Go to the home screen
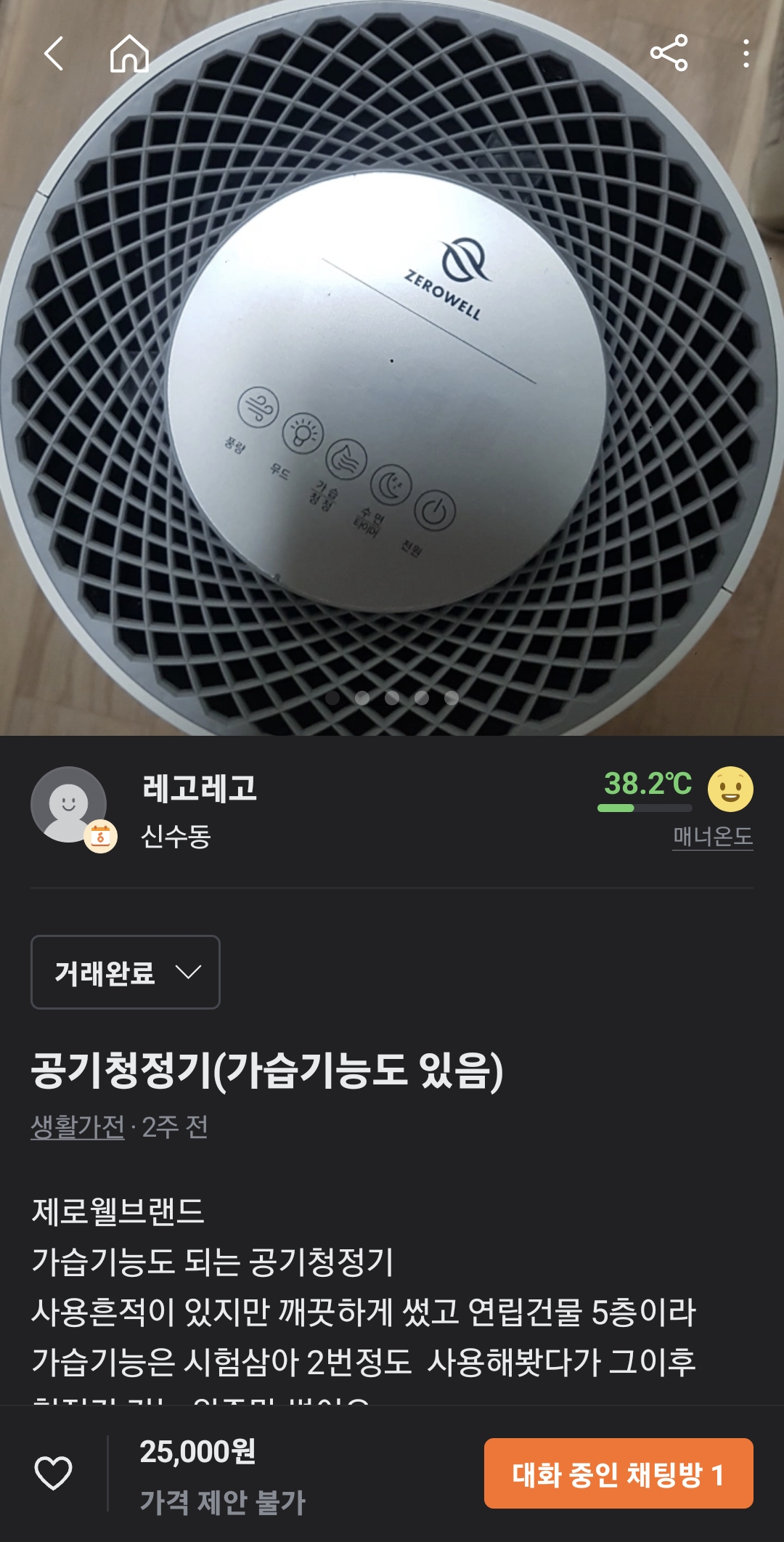This screenshot has height=1542, width=784. click(129, 54)
